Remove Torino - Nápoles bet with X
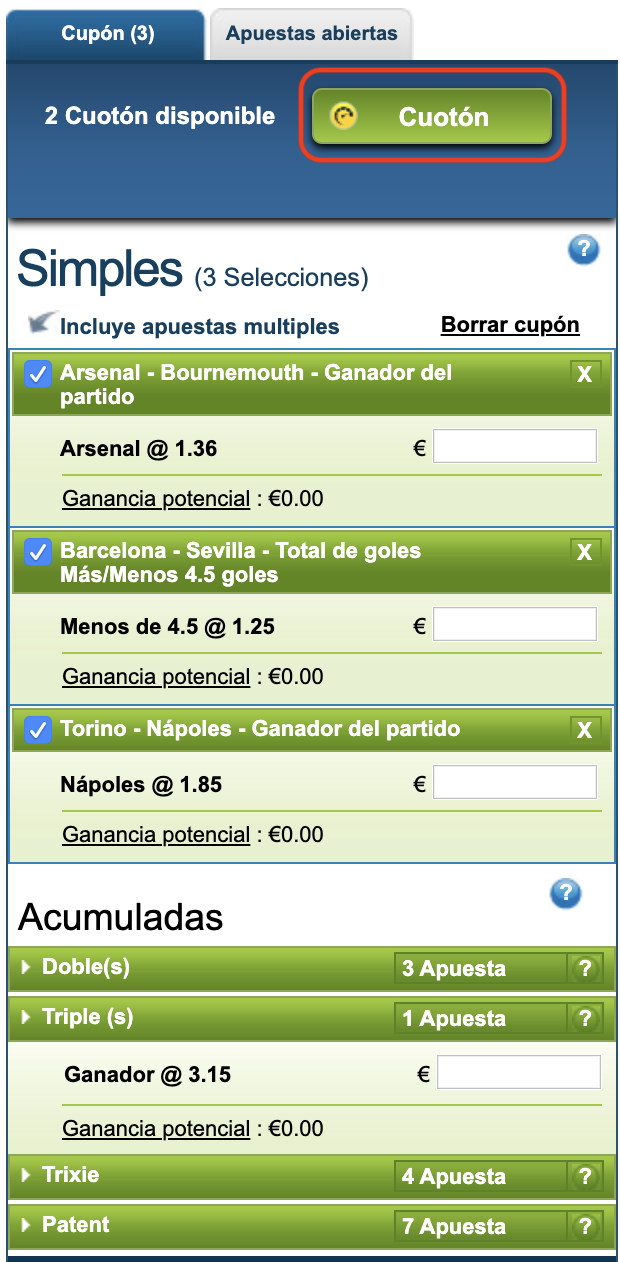This screenshot has height=1262, width=620. click(x=585, y=730)
